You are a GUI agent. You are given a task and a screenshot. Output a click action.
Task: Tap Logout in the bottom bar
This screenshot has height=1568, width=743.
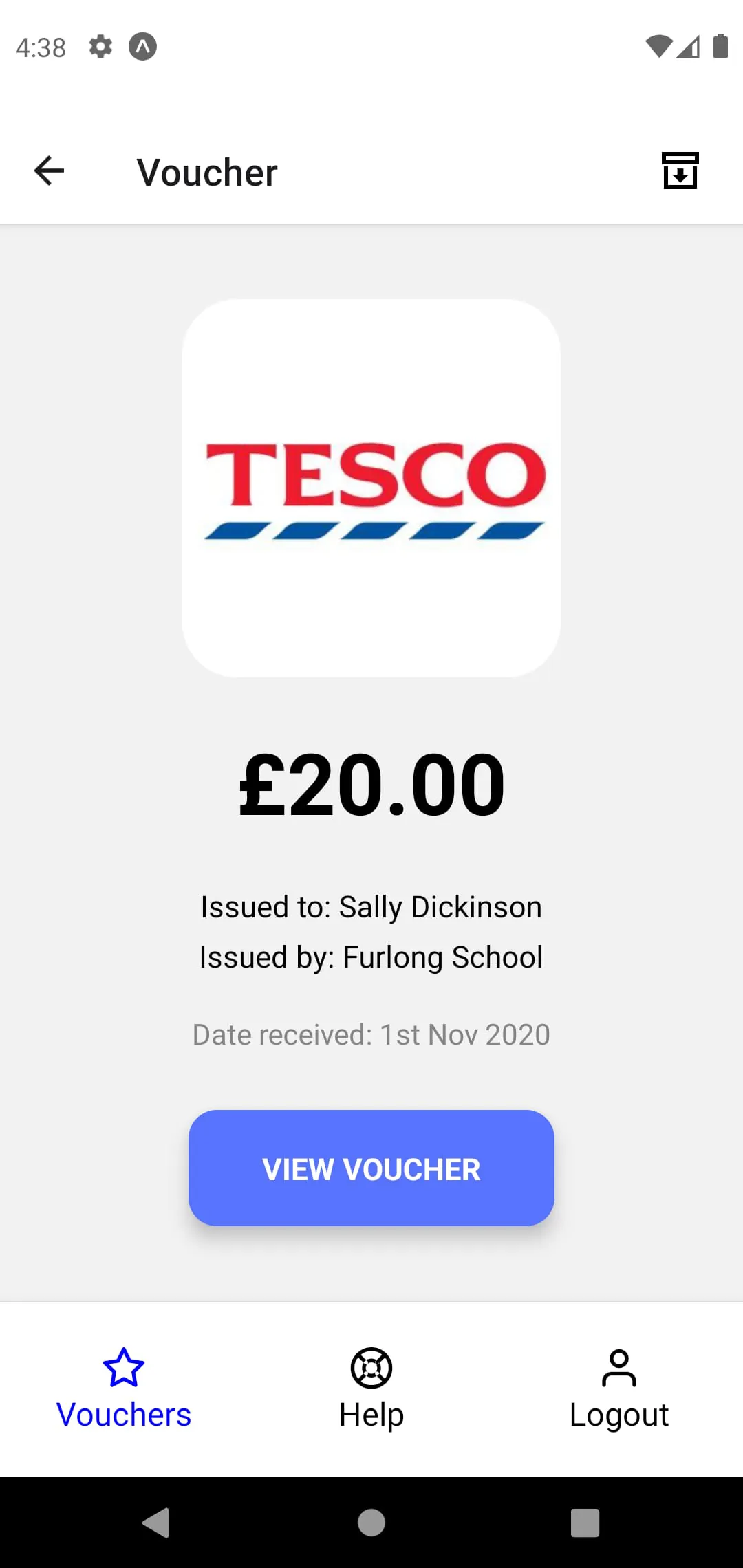click(618, 1389)
